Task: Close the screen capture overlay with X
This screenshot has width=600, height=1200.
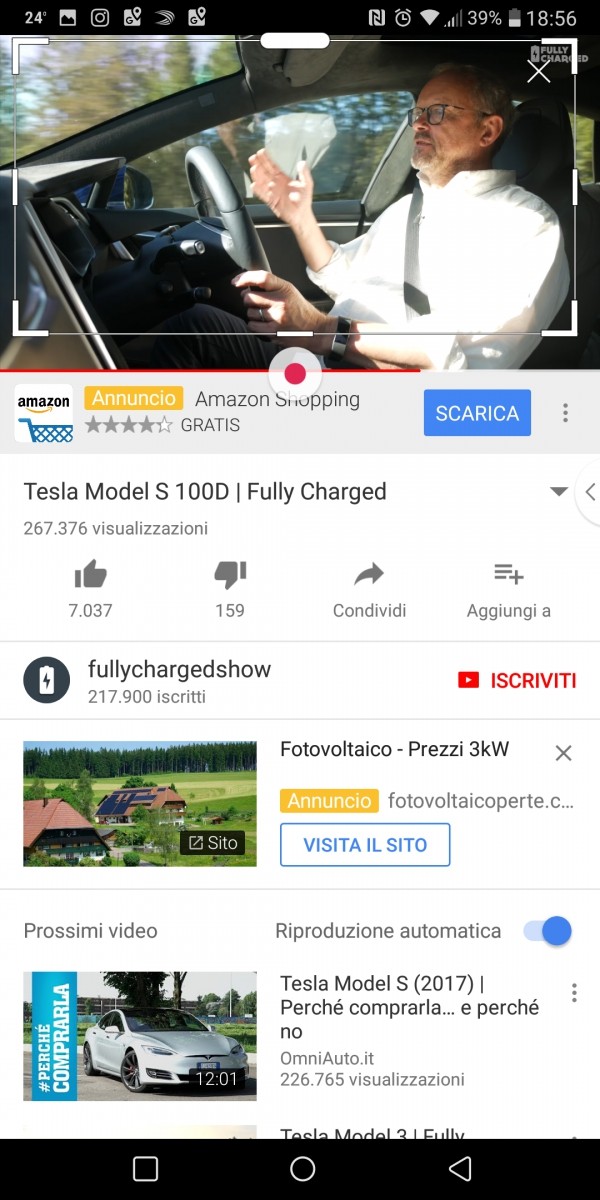Action: 539,71
